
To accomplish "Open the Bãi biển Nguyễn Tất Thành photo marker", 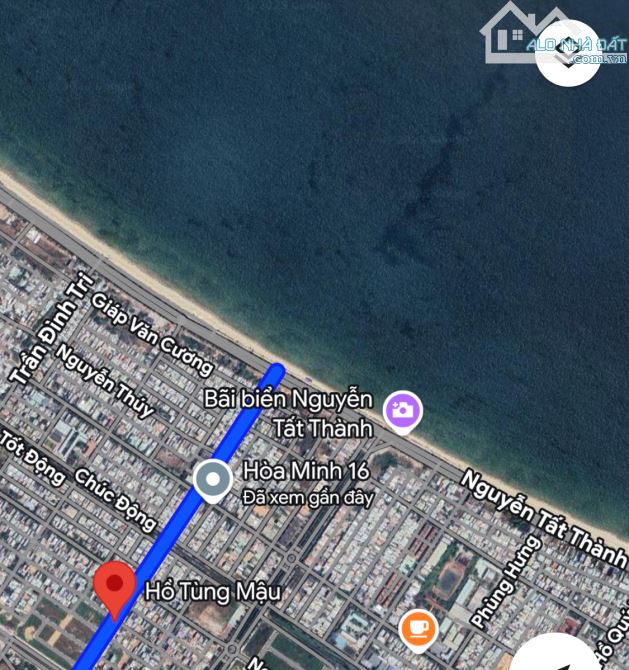I will coord(403,411).
